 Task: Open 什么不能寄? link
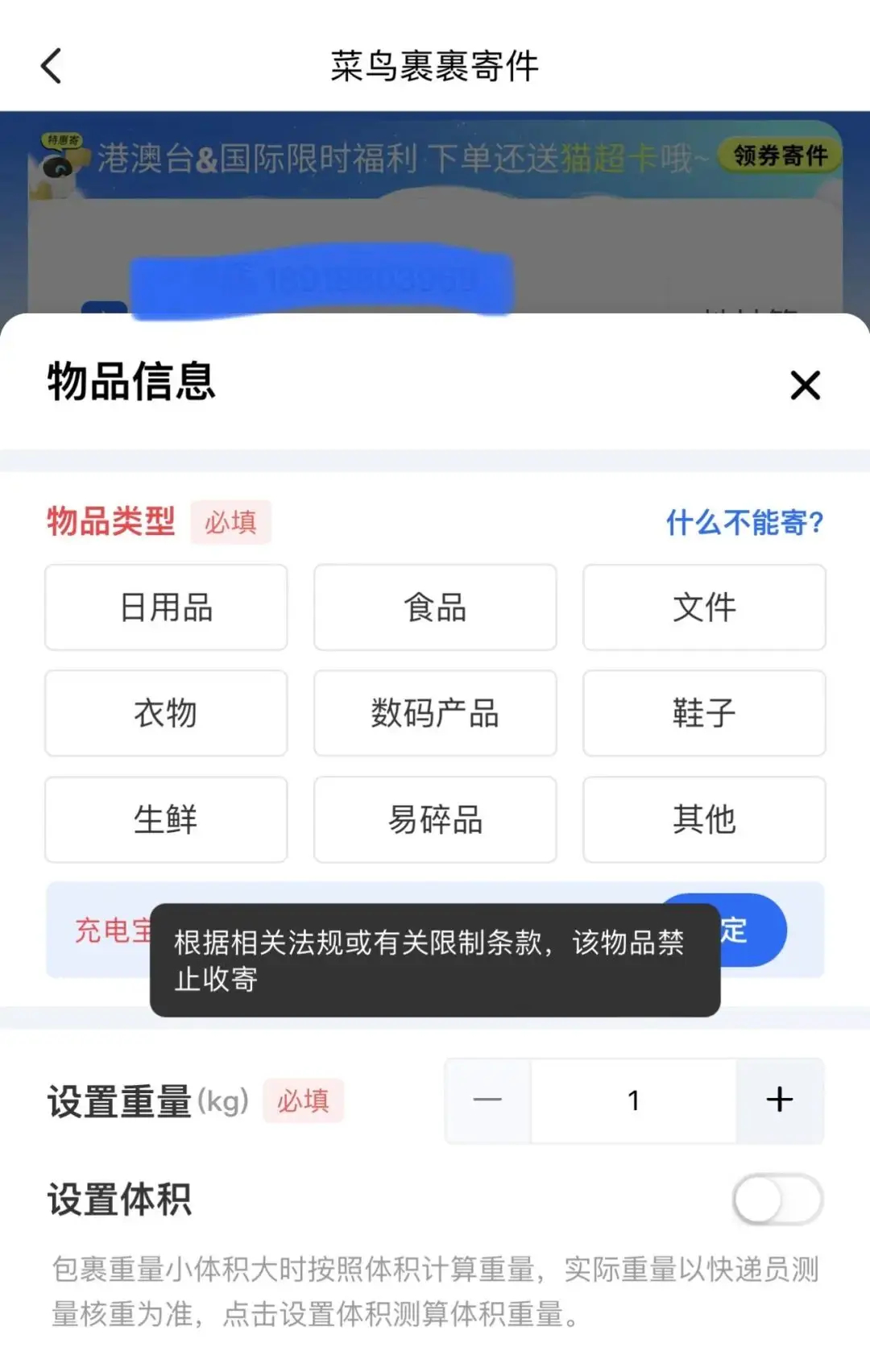point(744,523)
